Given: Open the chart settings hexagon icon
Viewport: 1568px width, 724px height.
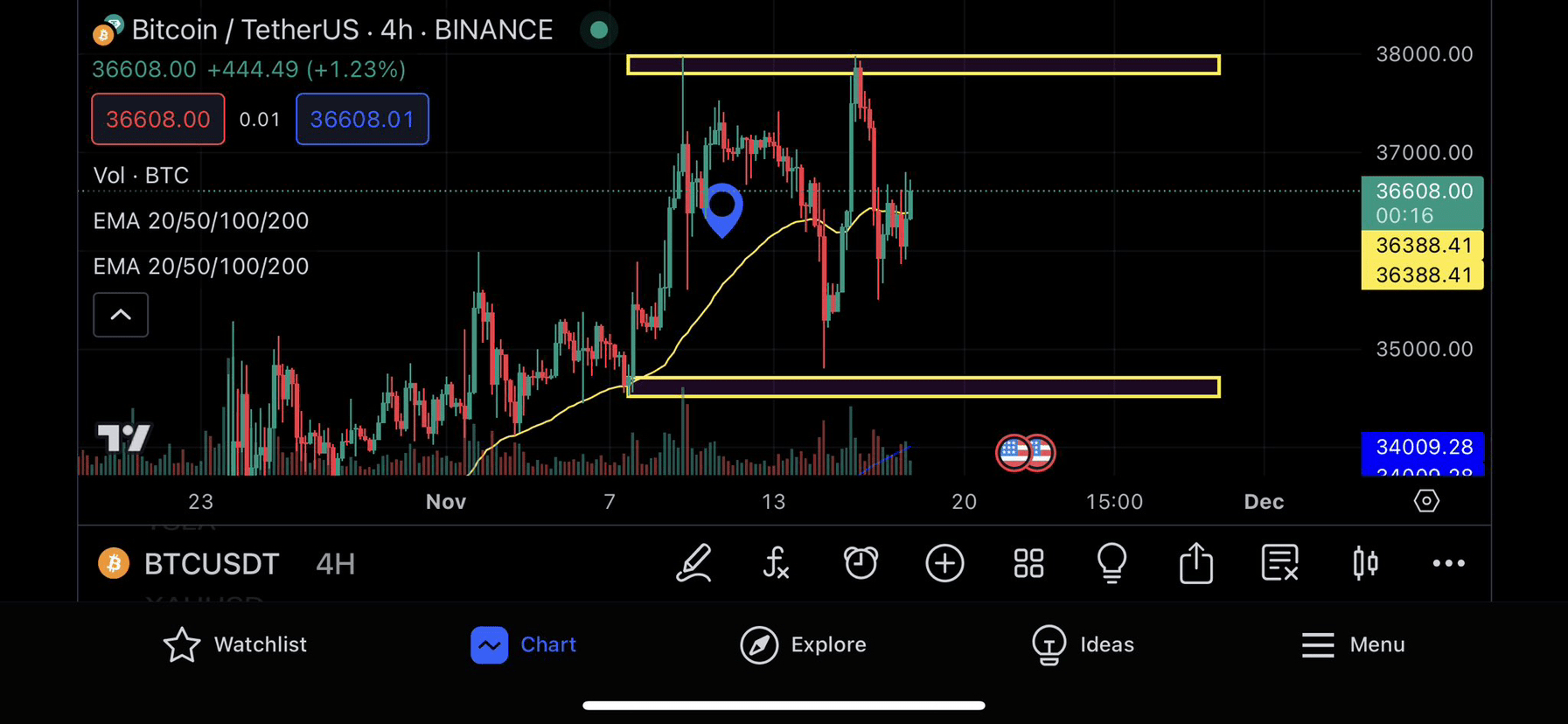Looking at the screenshot, I should (1426, 501).
